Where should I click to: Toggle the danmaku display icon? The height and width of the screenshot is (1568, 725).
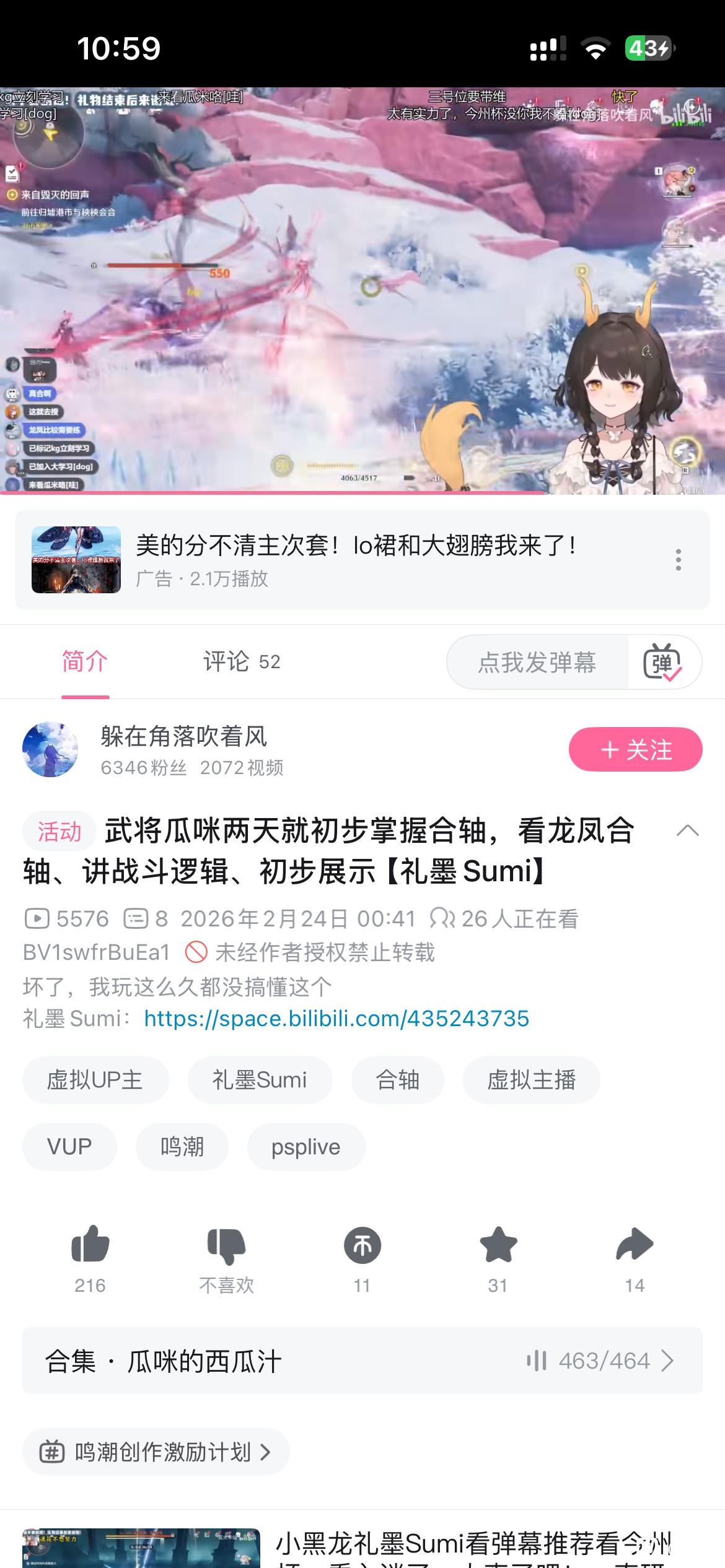[x=662, y=662]
